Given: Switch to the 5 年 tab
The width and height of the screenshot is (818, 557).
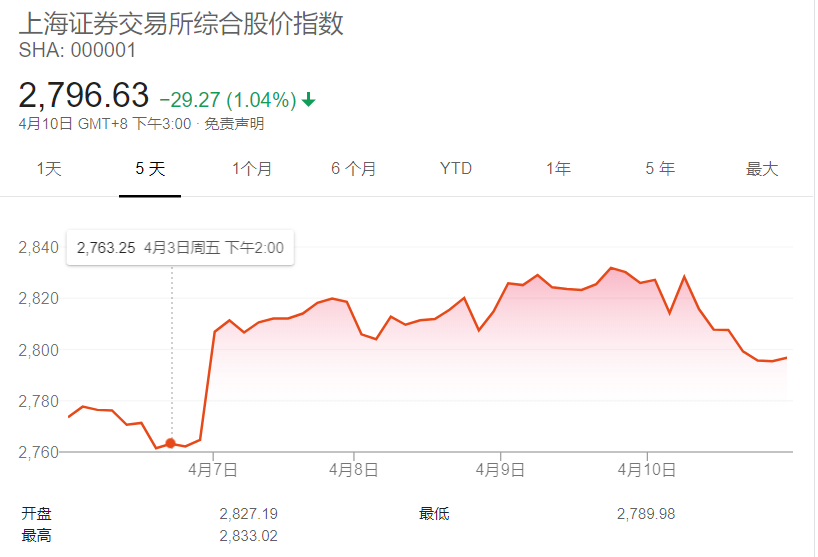Looking at the screenshot, I should click(660, 169).
